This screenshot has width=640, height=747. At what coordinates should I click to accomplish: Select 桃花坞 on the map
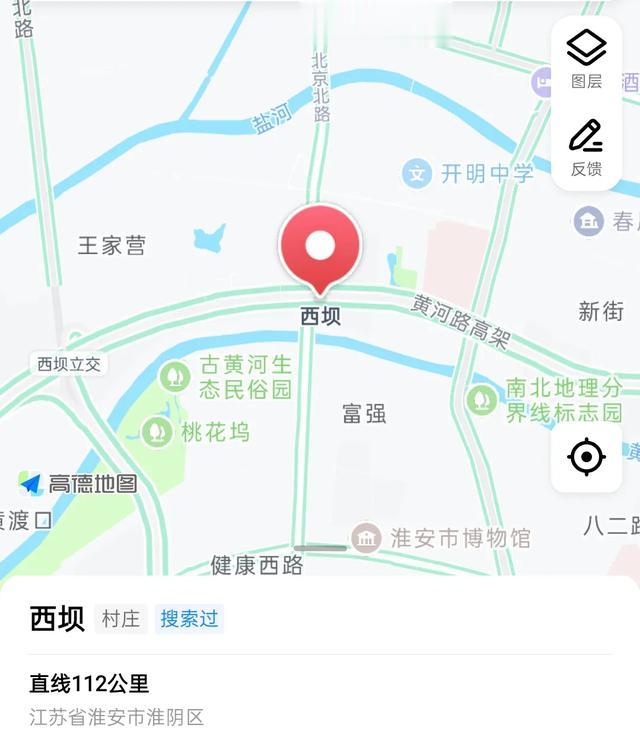click(198, 432)
